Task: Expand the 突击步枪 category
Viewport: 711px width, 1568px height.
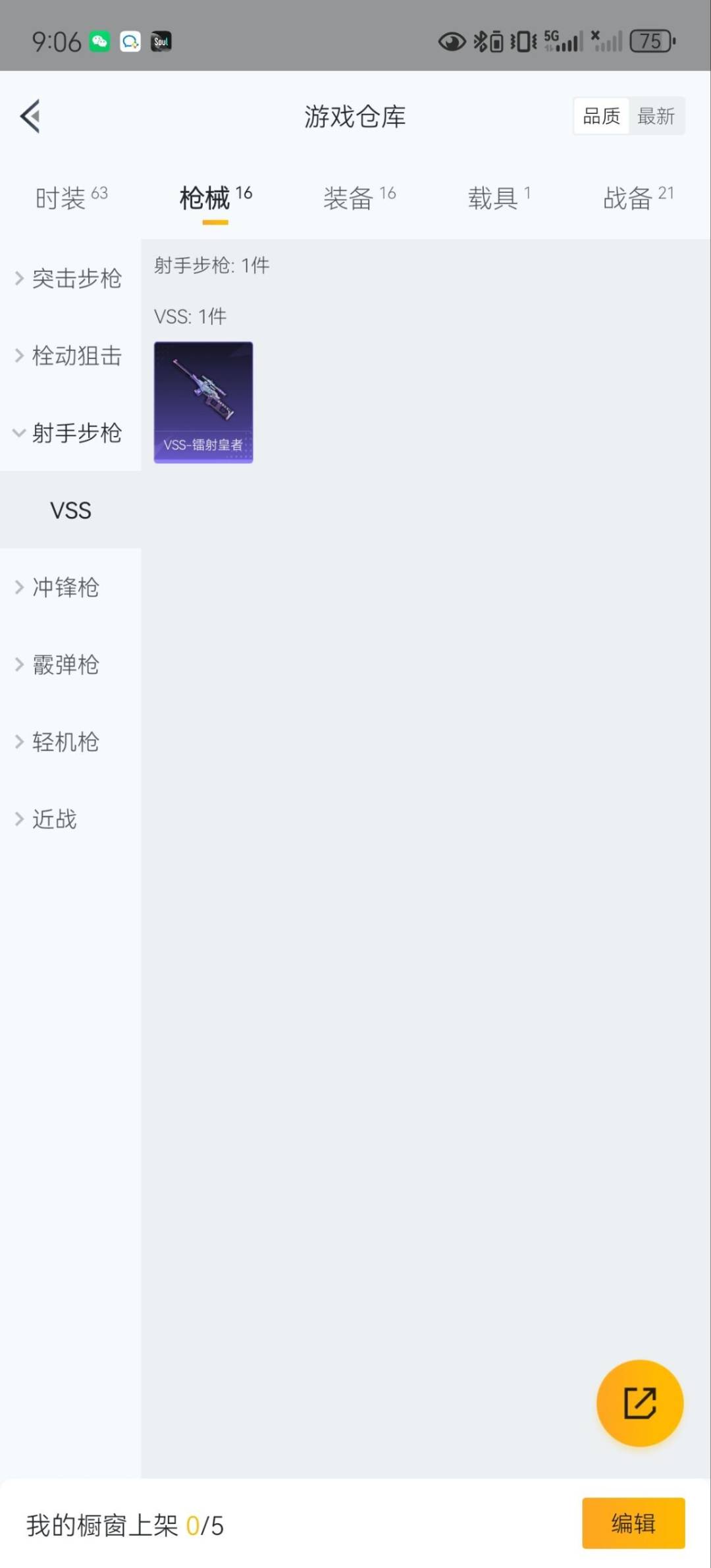Action: click(70, 279)
